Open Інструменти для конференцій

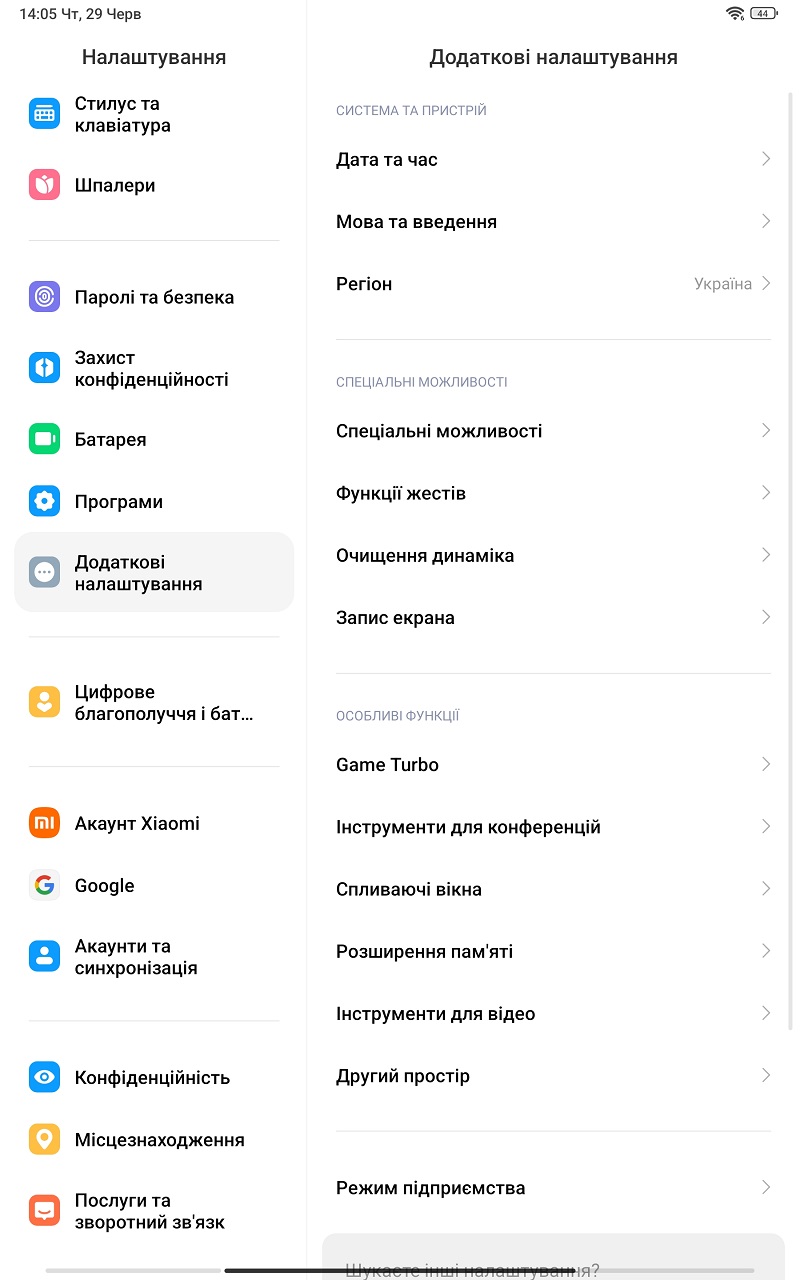553,827
